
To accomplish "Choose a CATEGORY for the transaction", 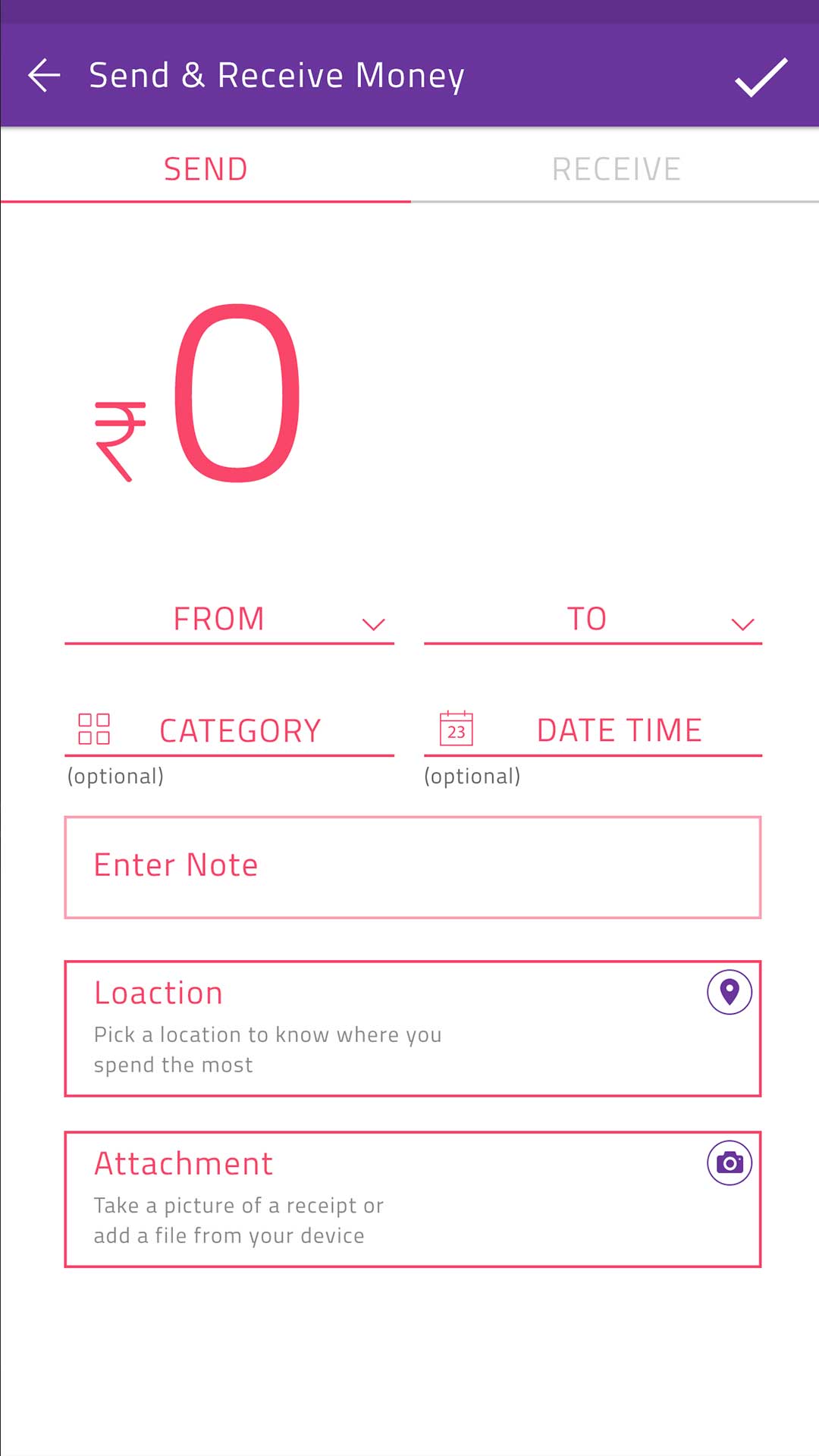I will coord(229,730).
